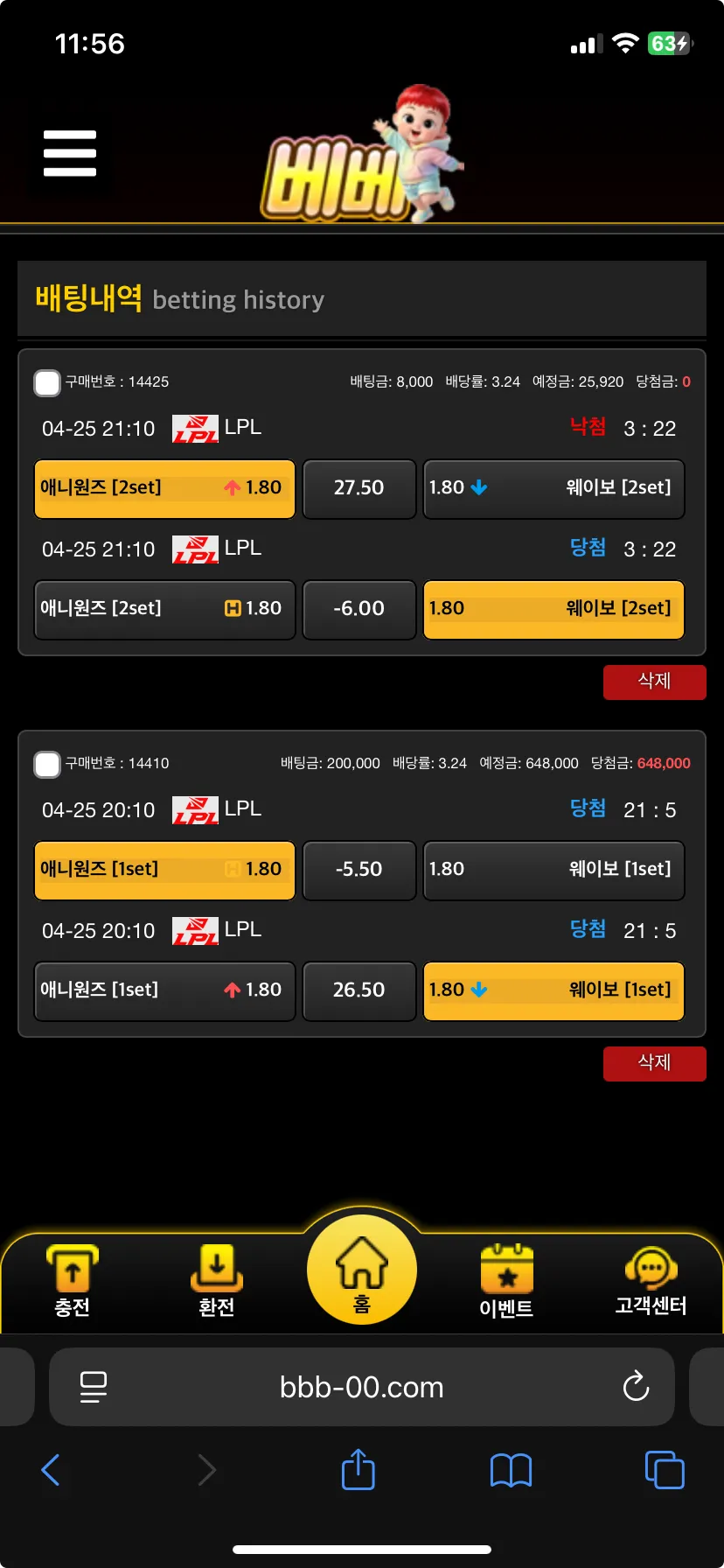This screenshot has height=1568, width=724.
Task: Open Safari bookmarks
Action: [x=512, y=1470]
